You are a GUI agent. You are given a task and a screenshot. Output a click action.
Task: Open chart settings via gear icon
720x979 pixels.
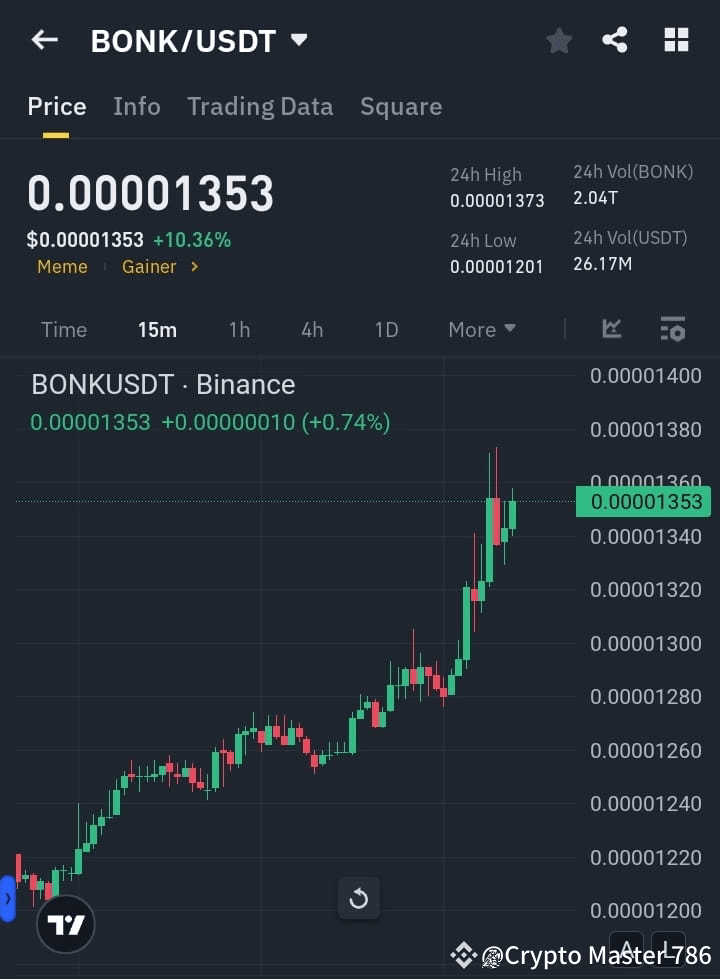click(x=672, y=329)
